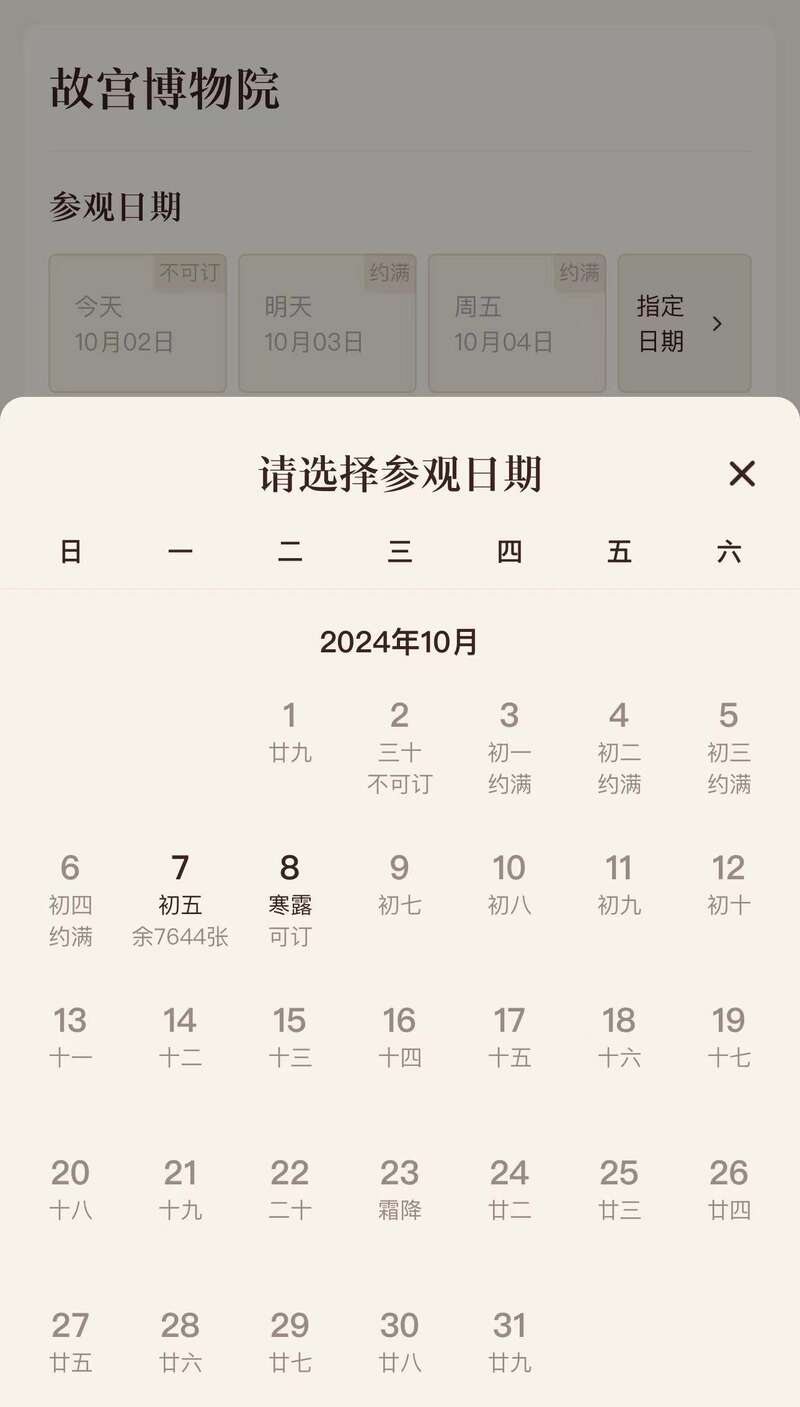Pick October 9 on the calendar
Screen dimensions: 800x1407
tap(399, 884)
